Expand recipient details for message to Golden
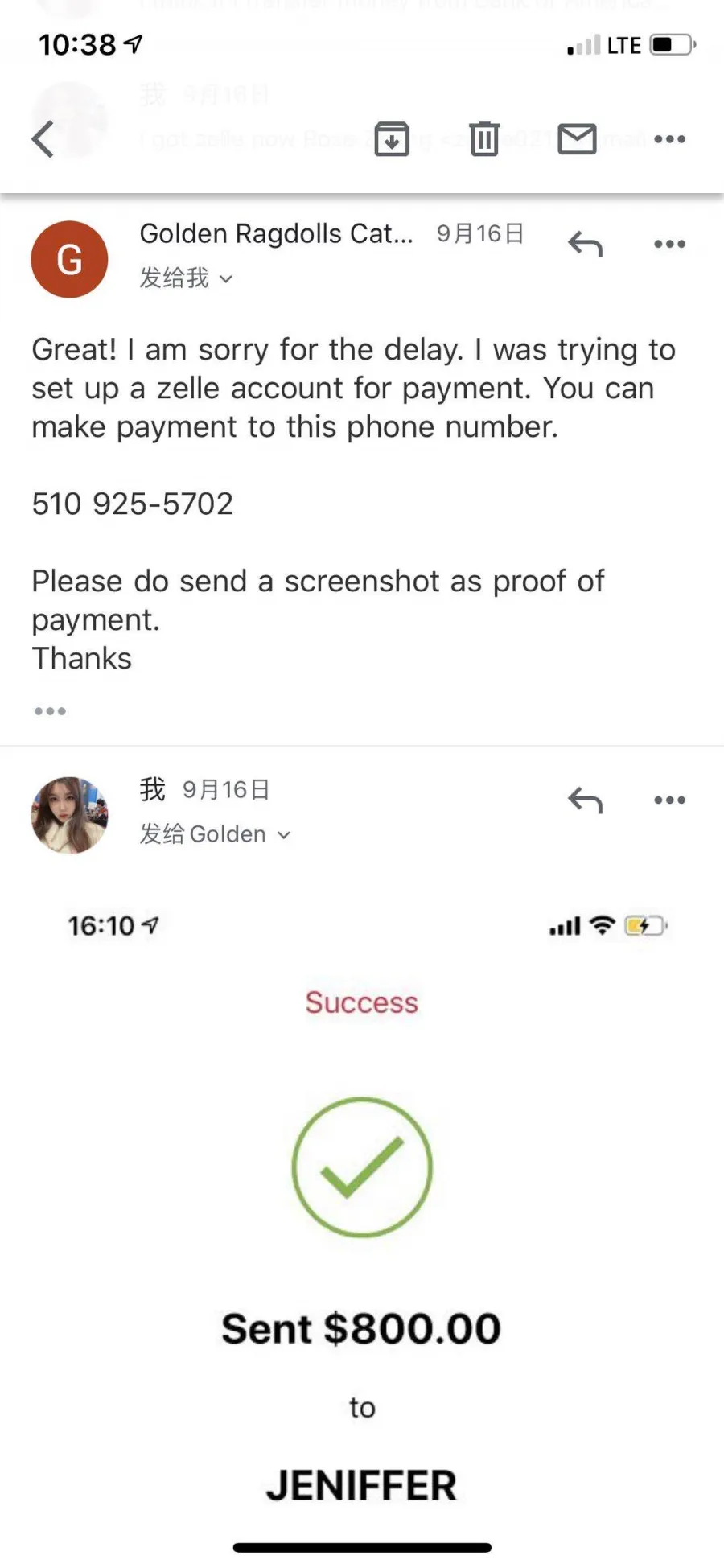The image size is (724, 1568). pyautogui.click(x=215, y=834)
